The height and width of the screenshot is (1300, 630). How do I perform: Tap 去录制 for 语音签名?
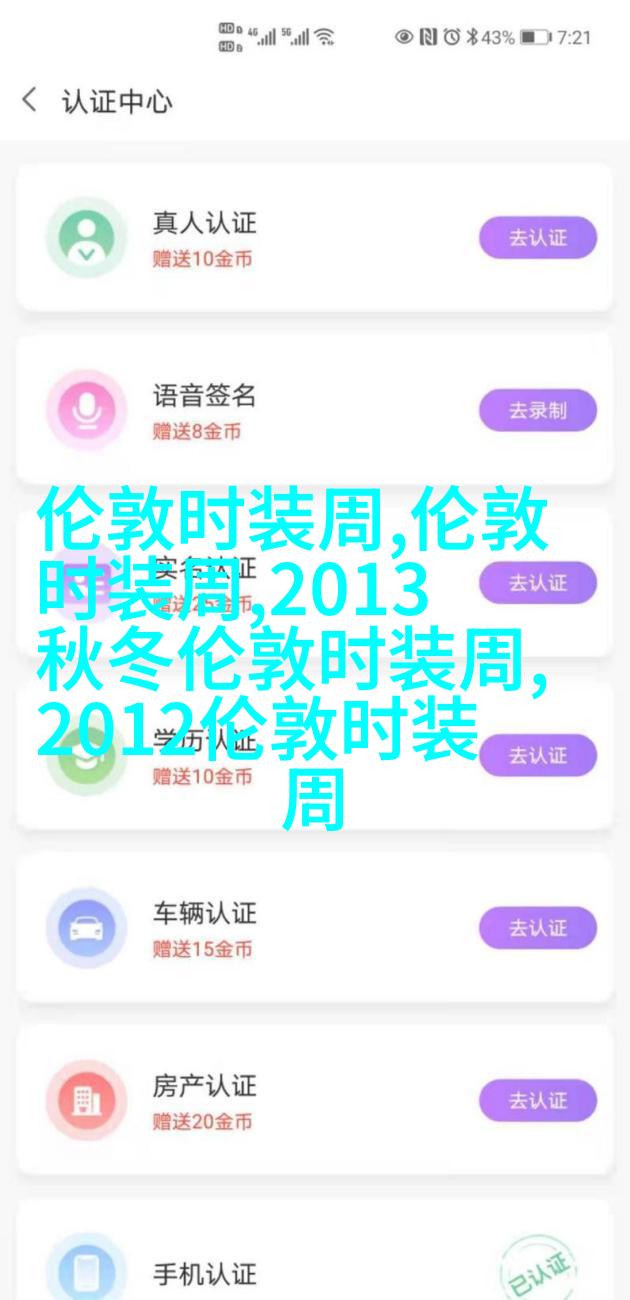(537, 410)
